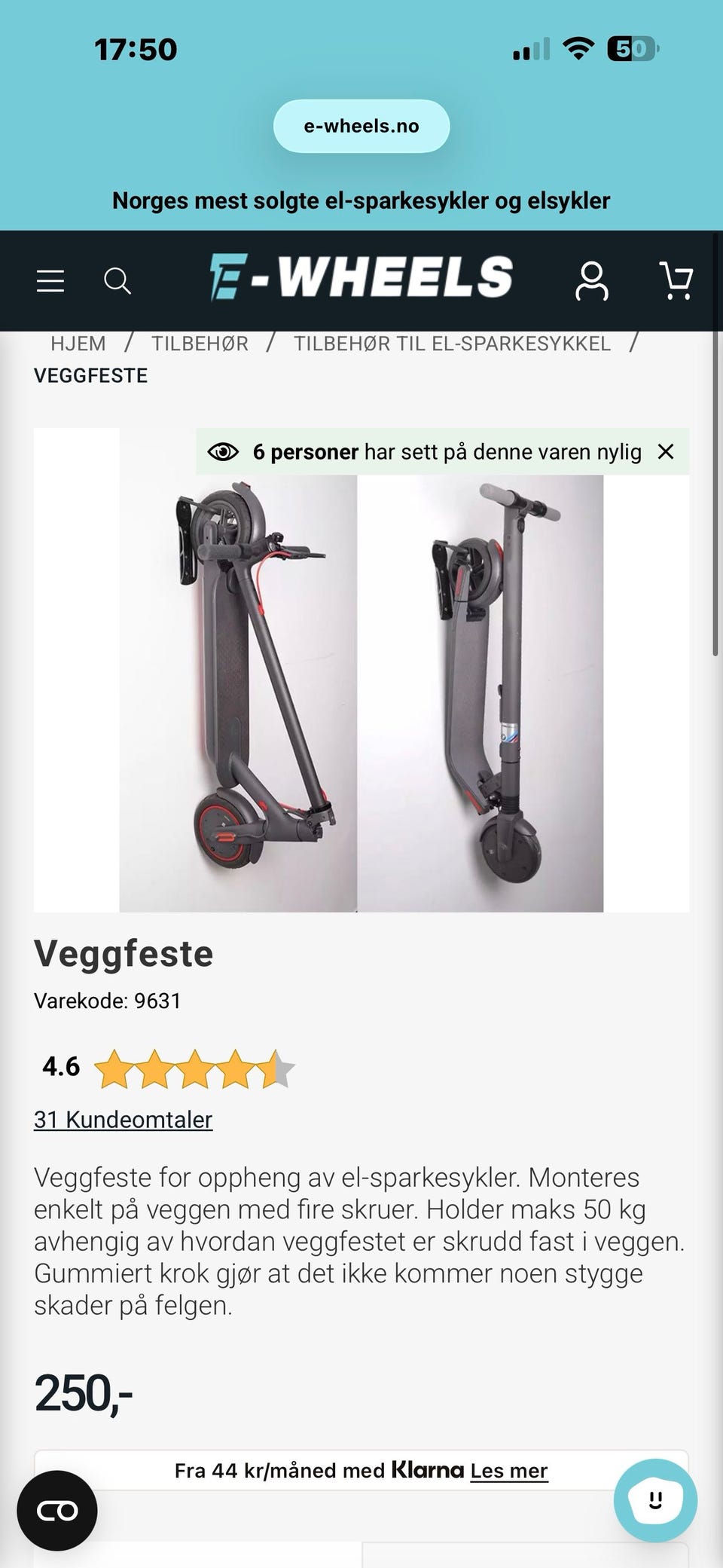Select VEGGFESTE in the breadcrumb

[x=90, y=374]
